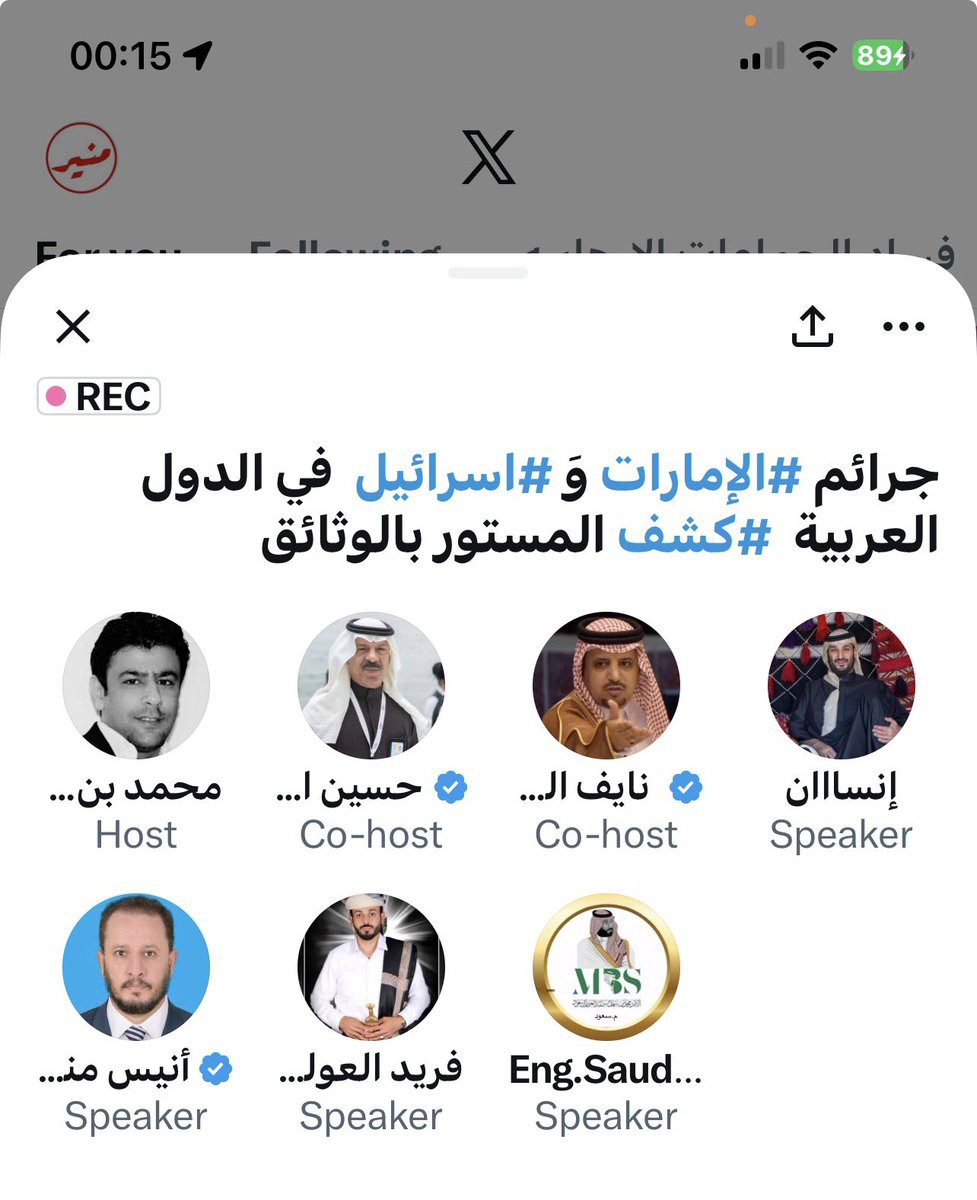The width and height of the screenshot is (977, 1200).
Task: View co-host حسين profile
Action: (371, 685)
